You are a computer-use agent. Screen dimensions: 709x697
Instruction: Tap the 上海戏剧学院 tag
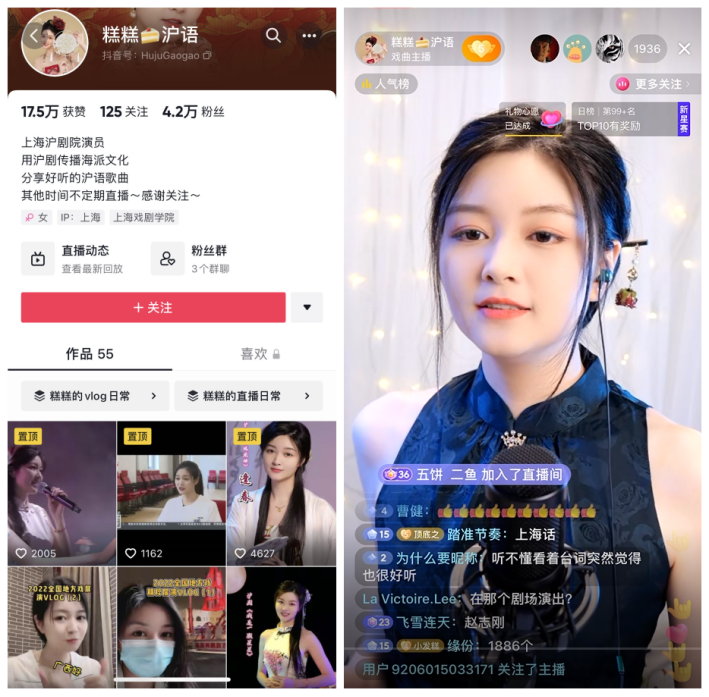(x=143, y=217)
